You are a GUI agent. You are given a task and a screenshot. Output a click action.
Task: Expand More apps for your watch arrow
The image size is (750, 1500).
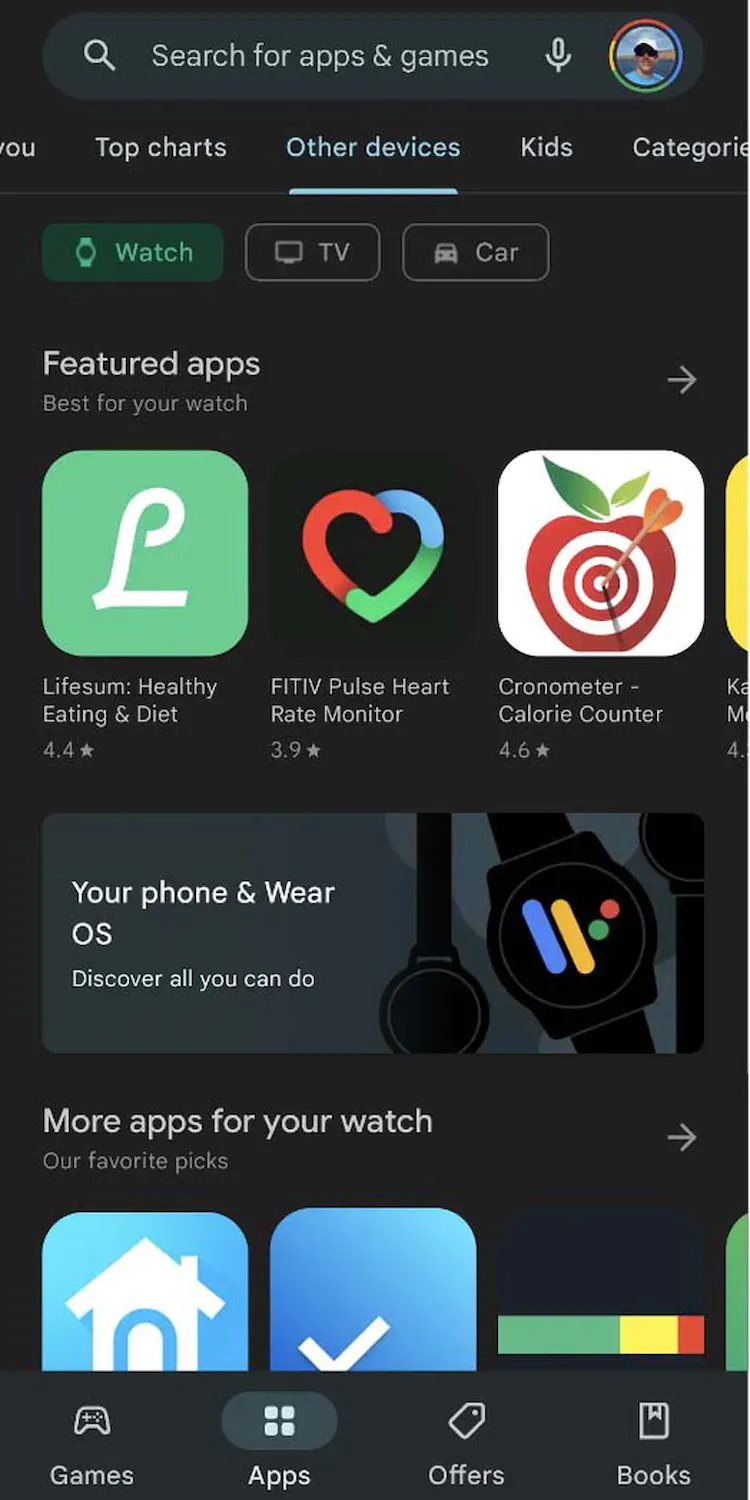point(682,1137)
